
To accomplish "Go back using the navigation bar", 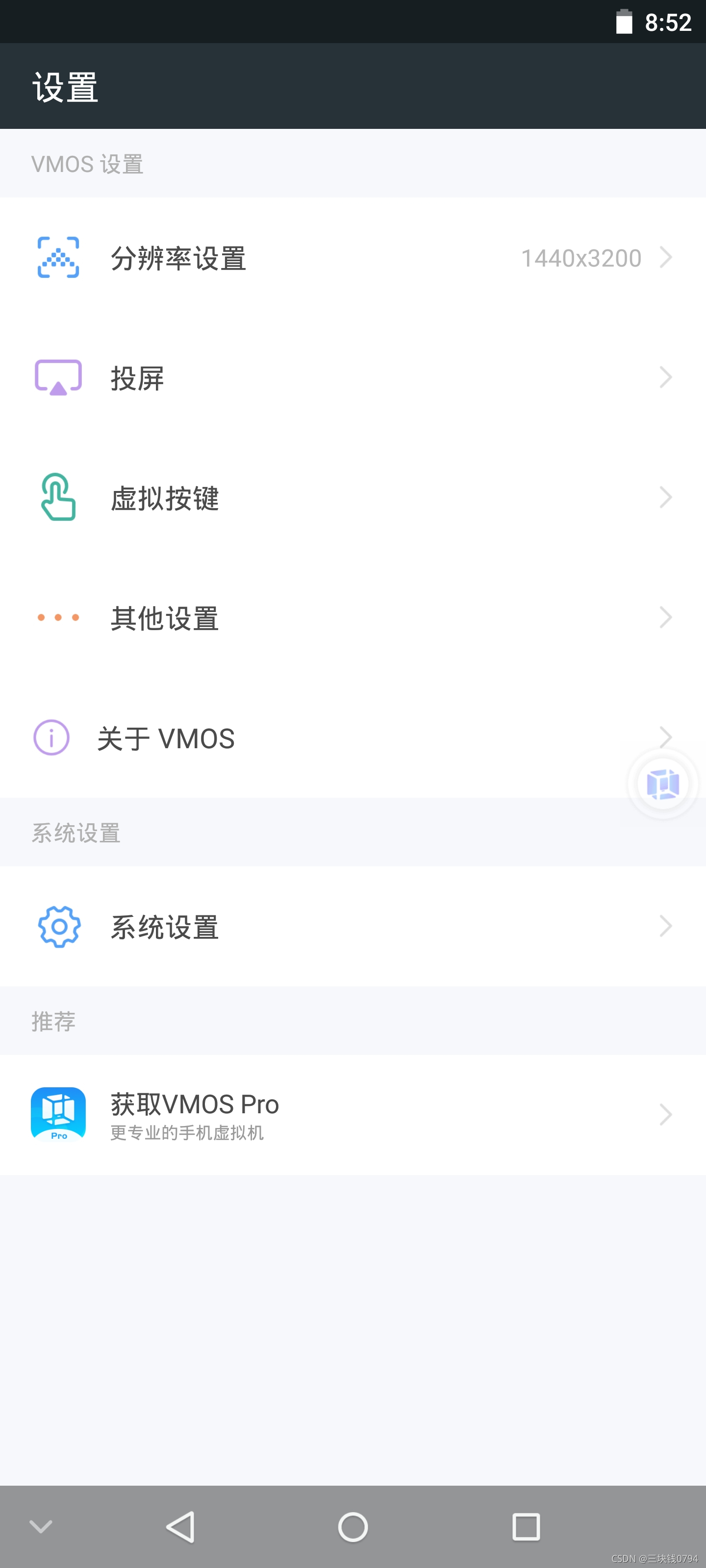I will coord(180,1526).
